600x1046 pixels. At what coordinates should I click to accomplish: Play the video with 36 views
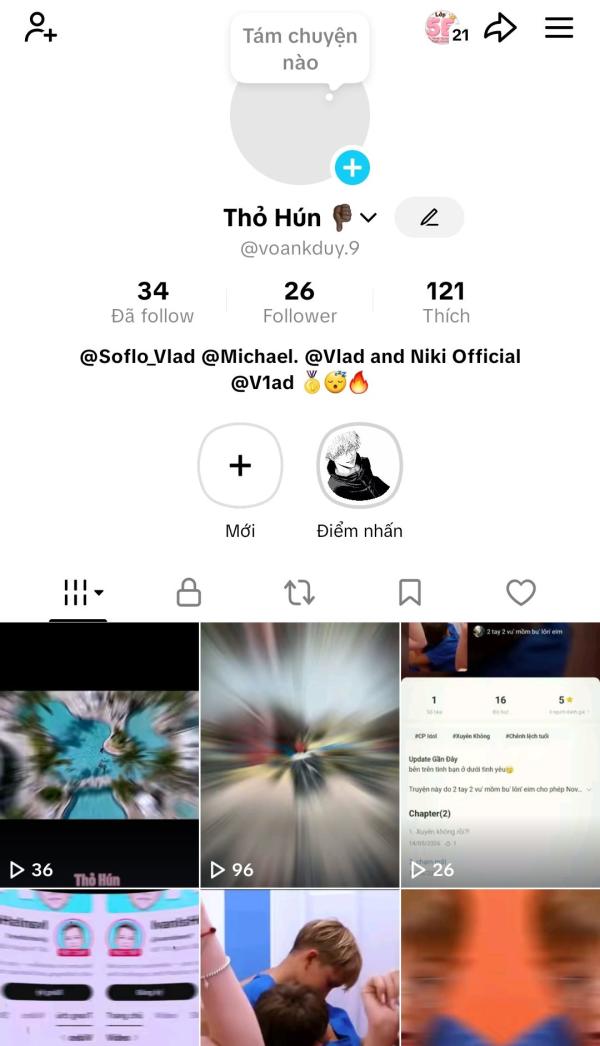click(x=99, y=754)
